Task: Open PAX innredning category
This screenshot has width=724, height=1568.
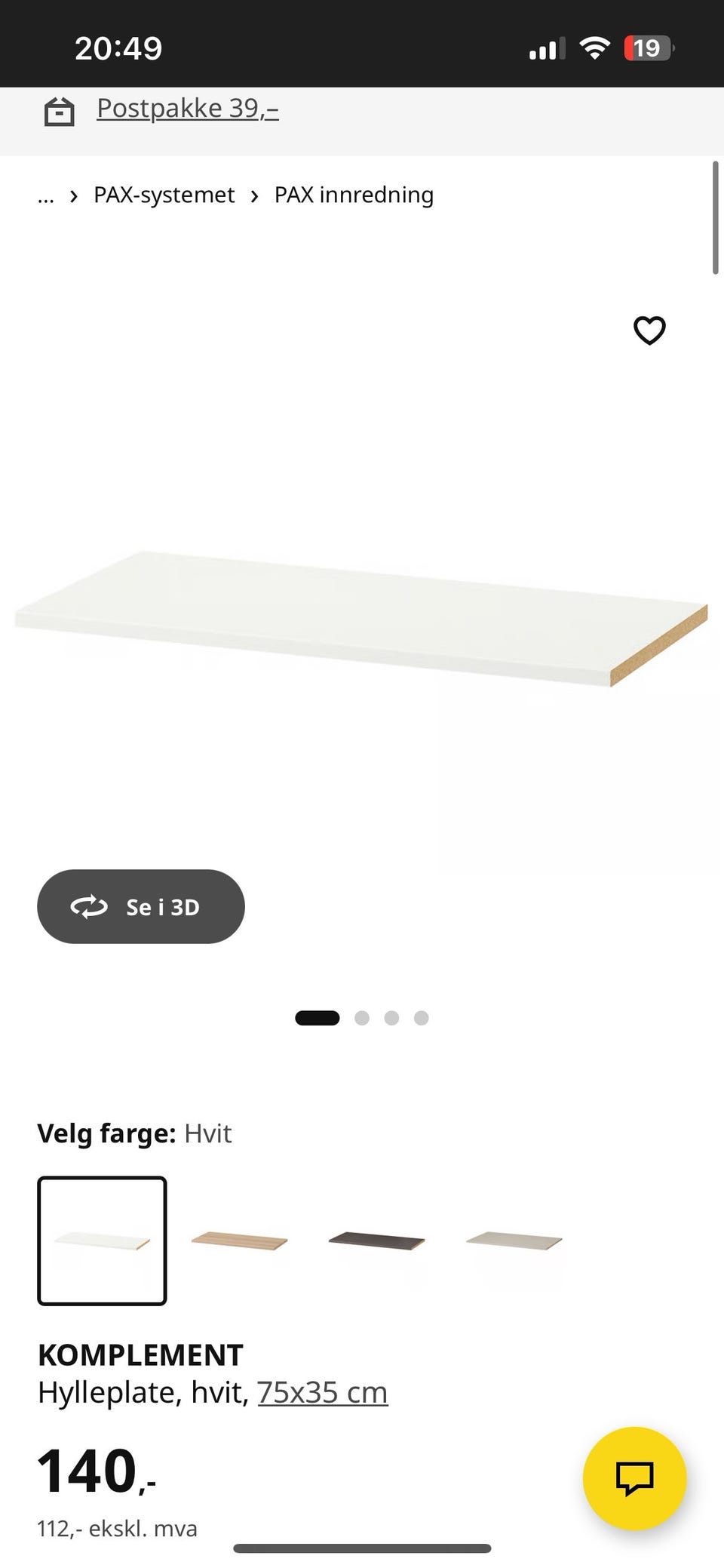Action: coord(354,195)
